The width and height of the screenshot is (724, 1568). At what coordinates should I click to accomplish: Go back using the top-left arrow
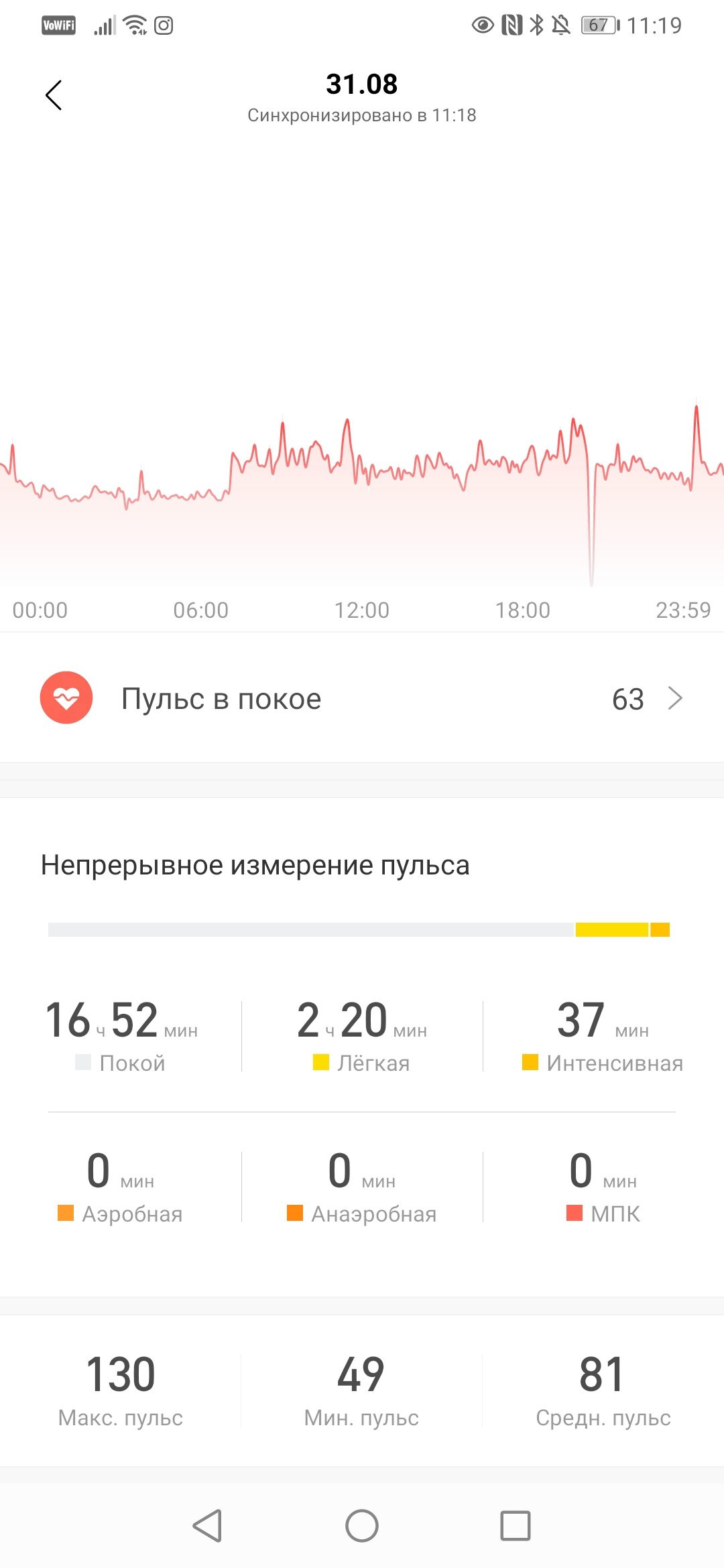pos(54,95)
